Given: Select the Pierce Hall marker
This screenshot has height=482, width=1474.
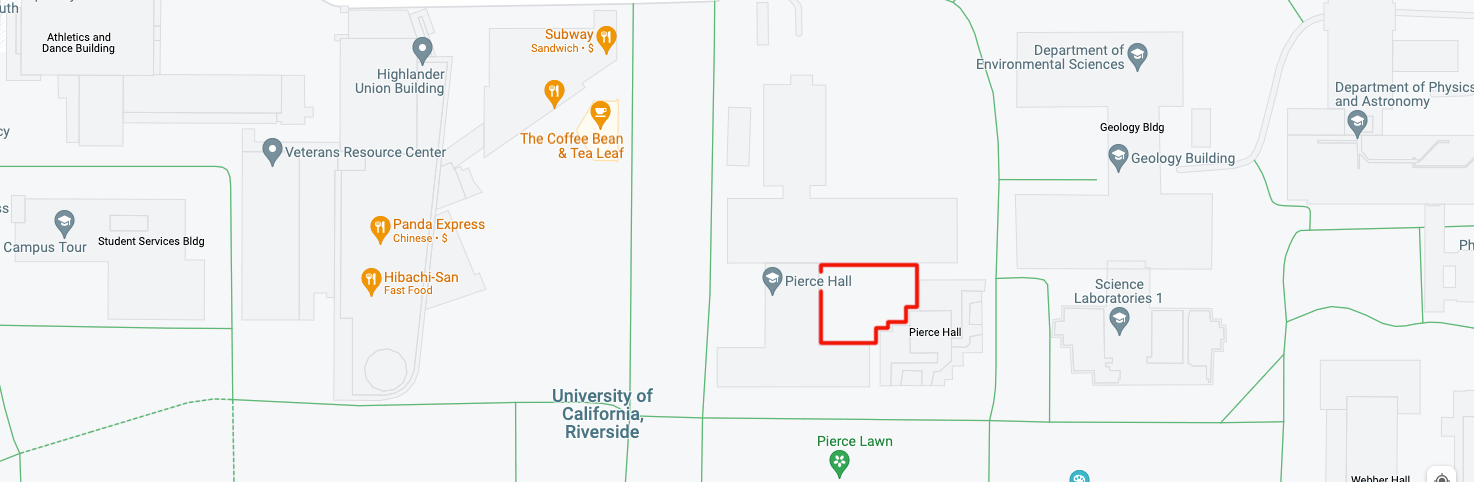Looking at the screenshot, I should pos(771,280).
